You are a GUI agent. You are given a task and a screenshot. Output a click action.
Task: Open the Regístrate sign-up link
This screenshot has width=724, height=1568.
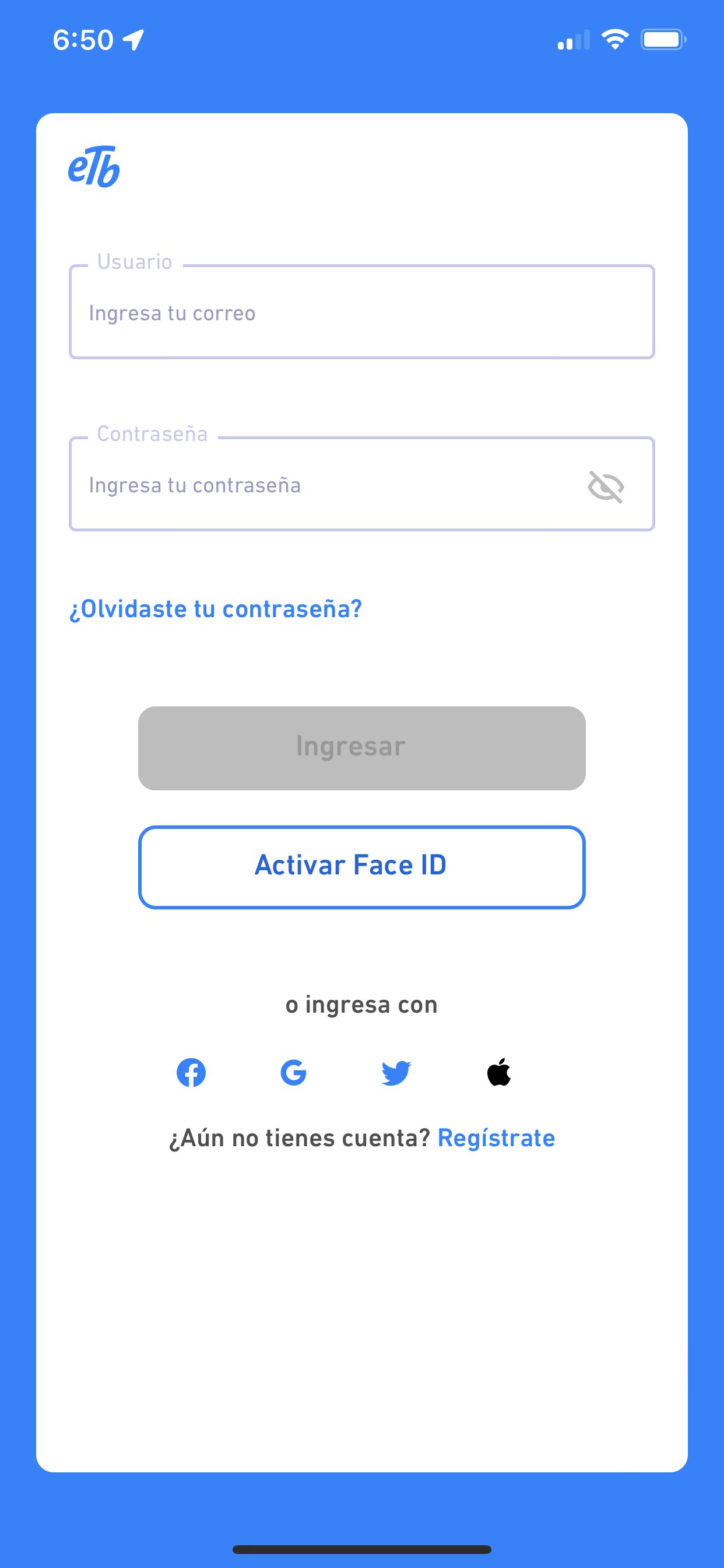(x=496, y=1138)
